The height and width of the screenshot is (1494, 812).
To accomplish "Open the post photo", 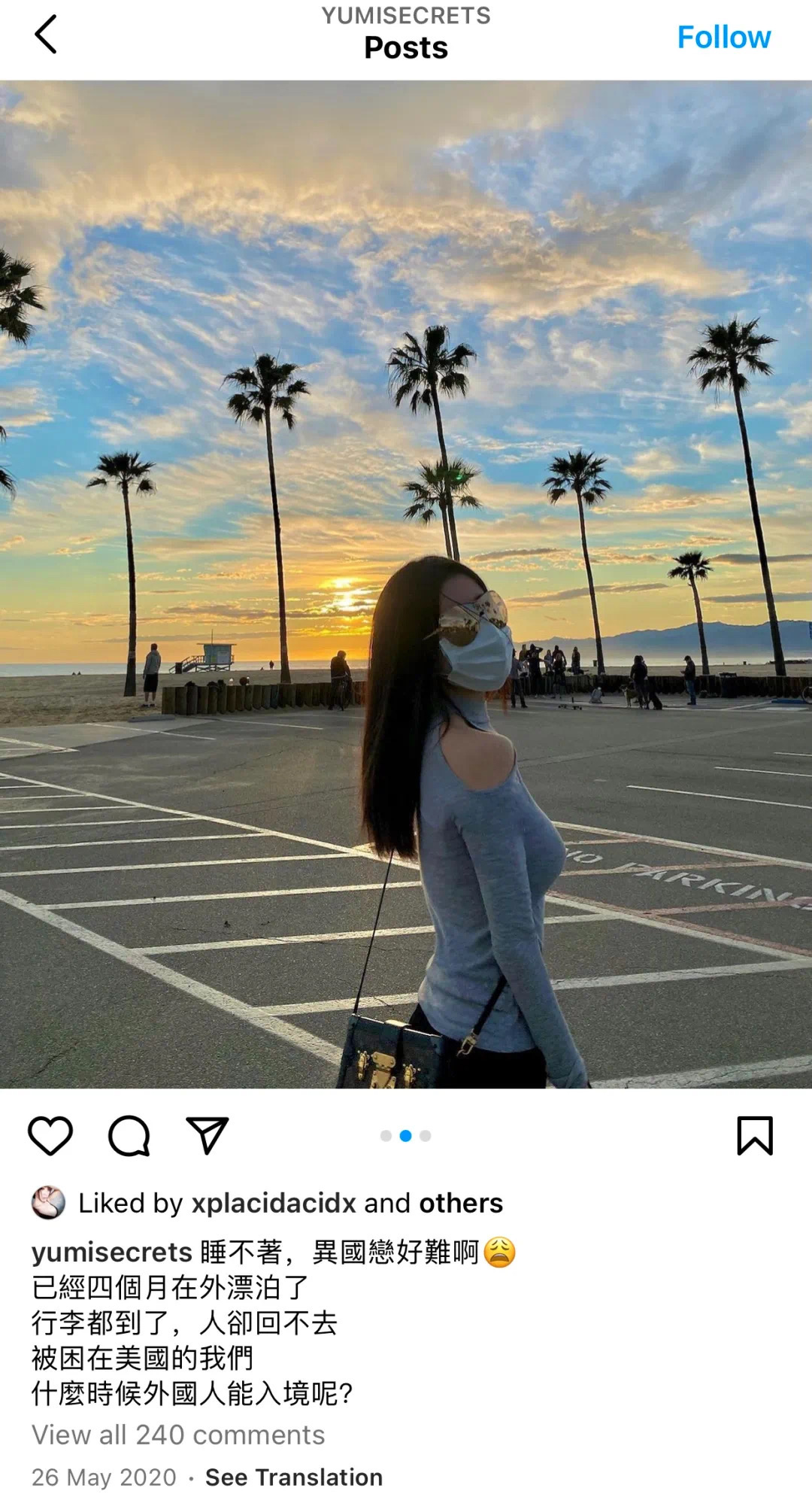I will [406, 584].
